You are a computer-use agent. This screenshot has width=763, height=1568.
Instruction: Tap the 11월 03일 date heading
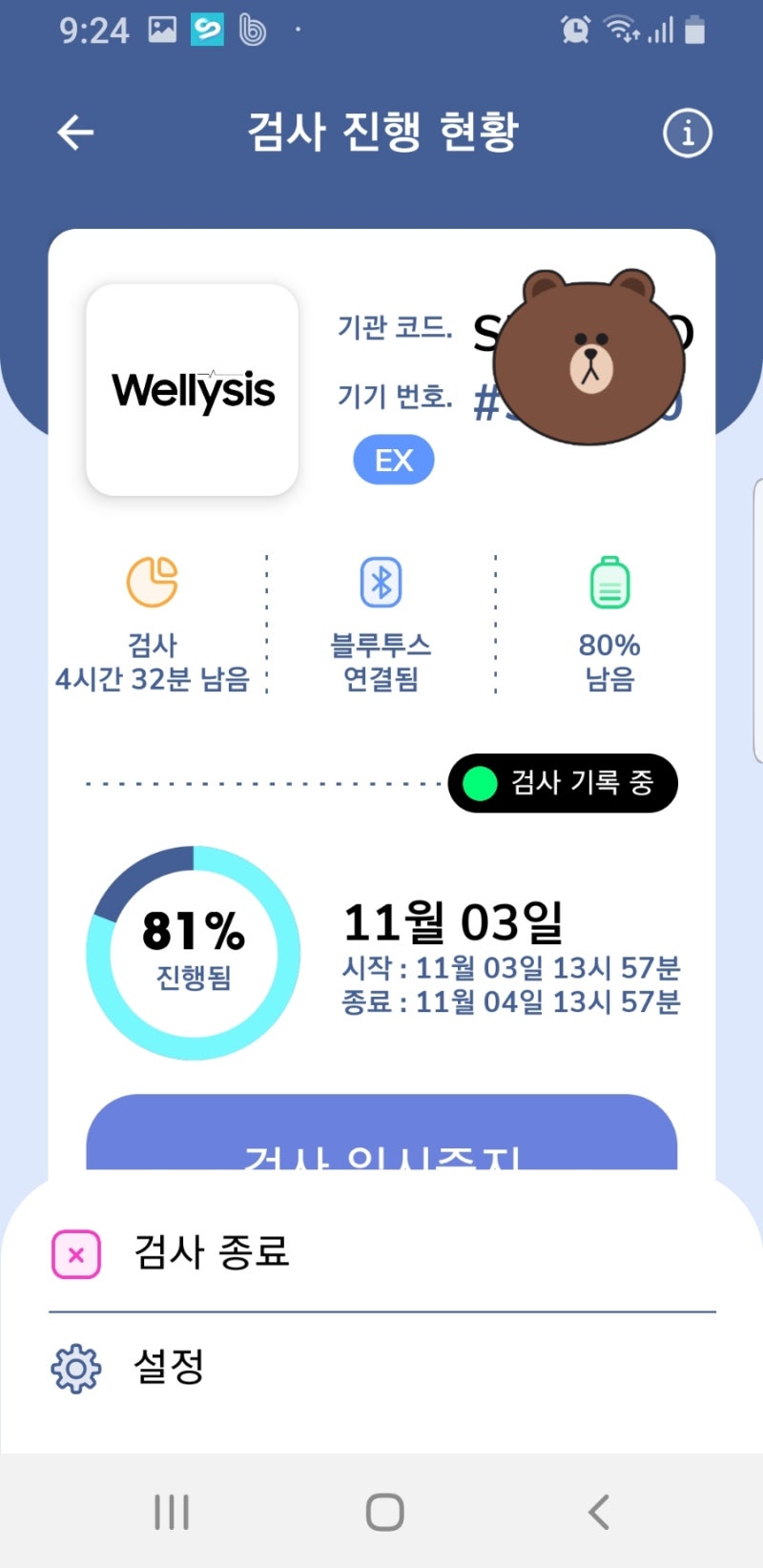(x=455, y=921)
